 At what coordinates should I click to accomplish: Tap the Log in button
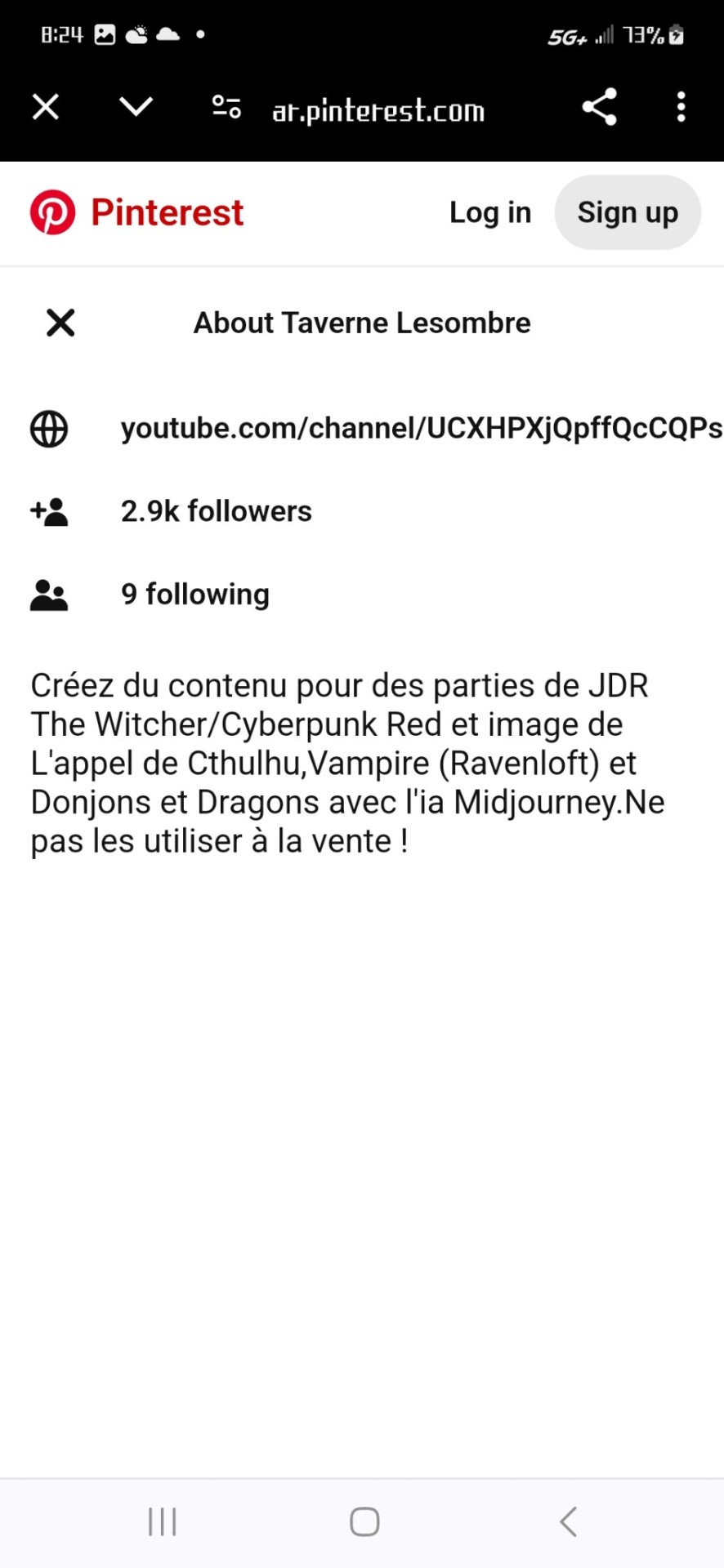pos(490,212)
